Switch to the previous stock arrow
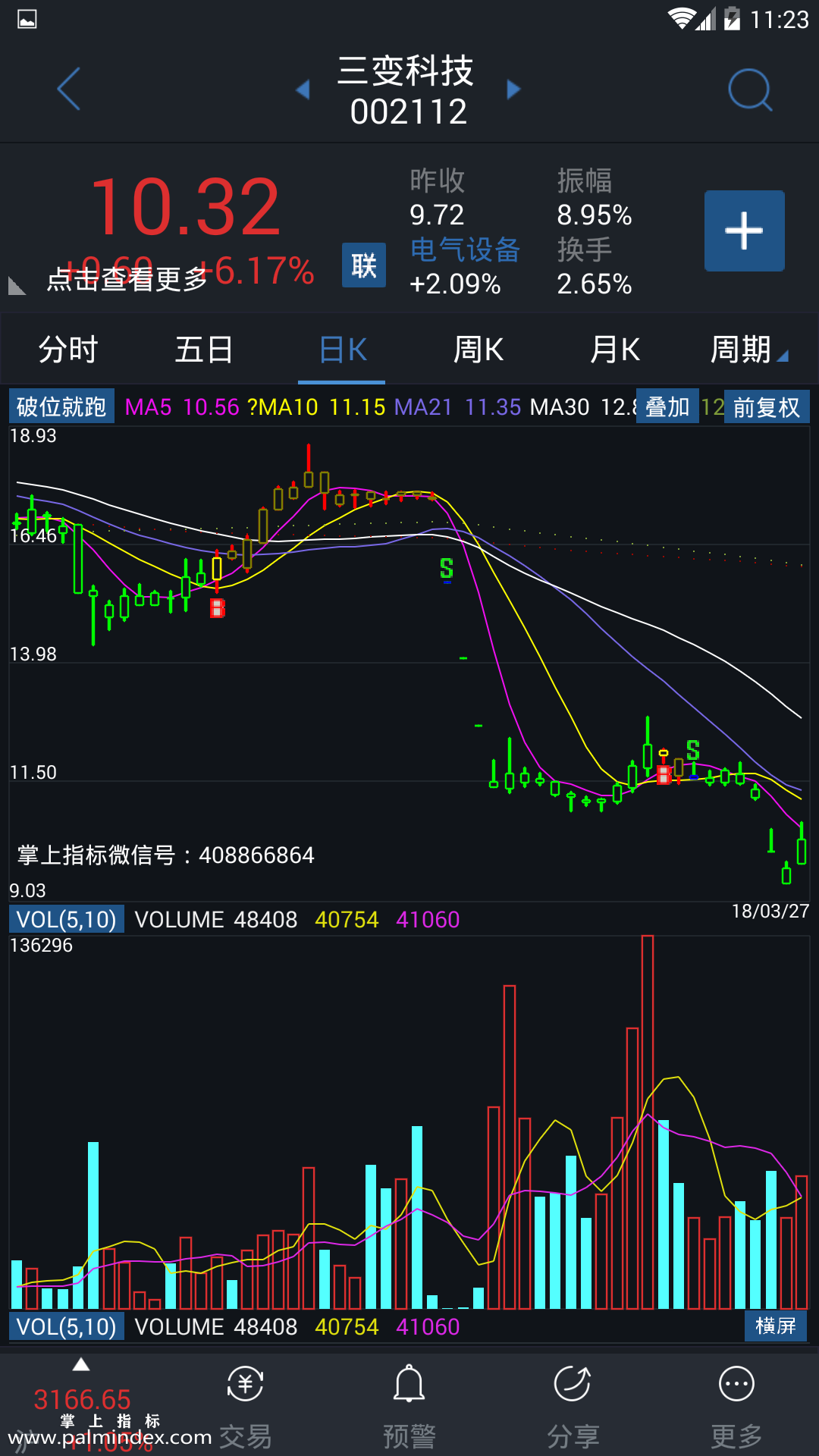 click(x=303, y=89)
